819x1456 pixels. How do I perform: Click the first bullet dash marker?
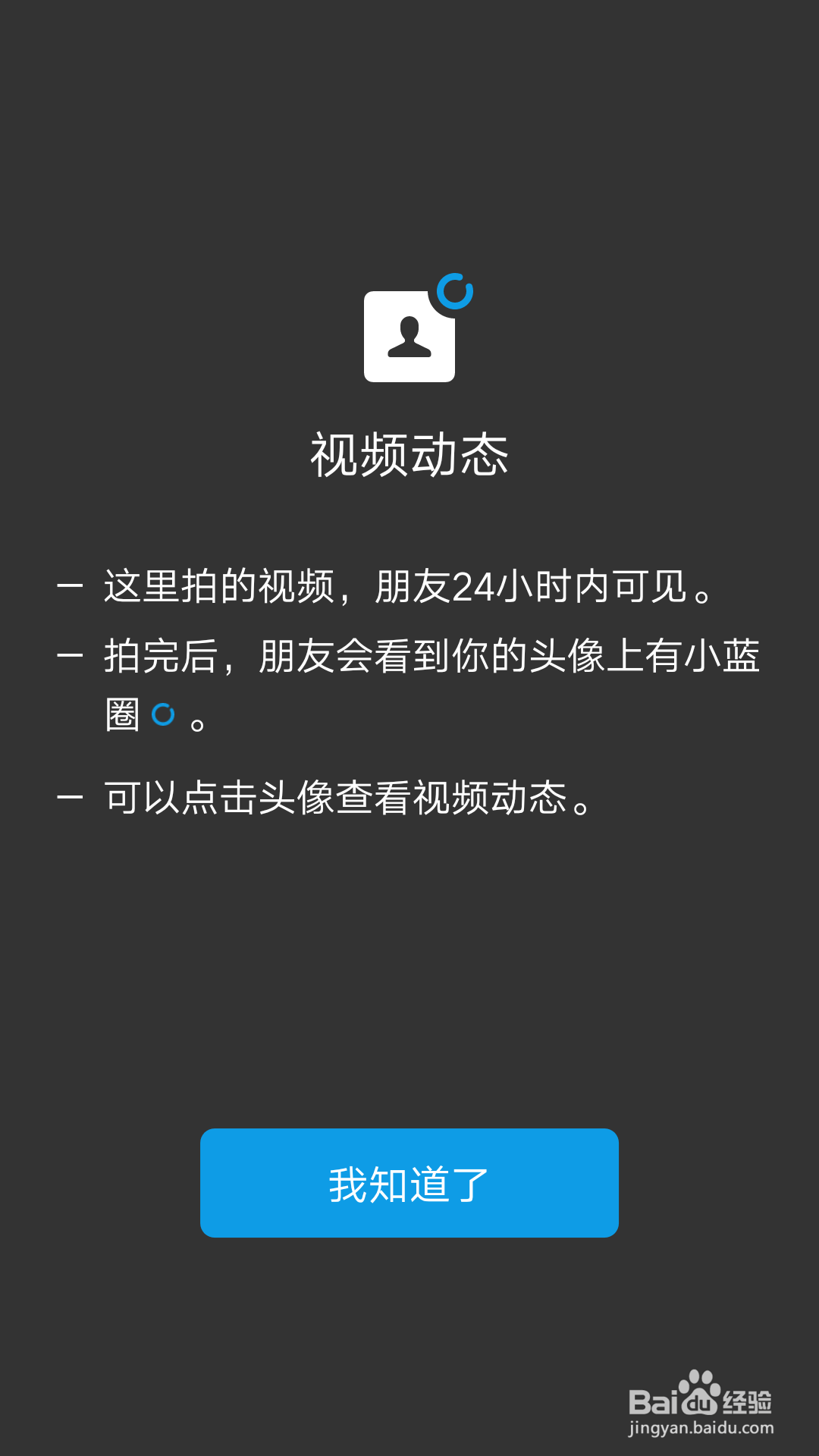tap(68, 590)
